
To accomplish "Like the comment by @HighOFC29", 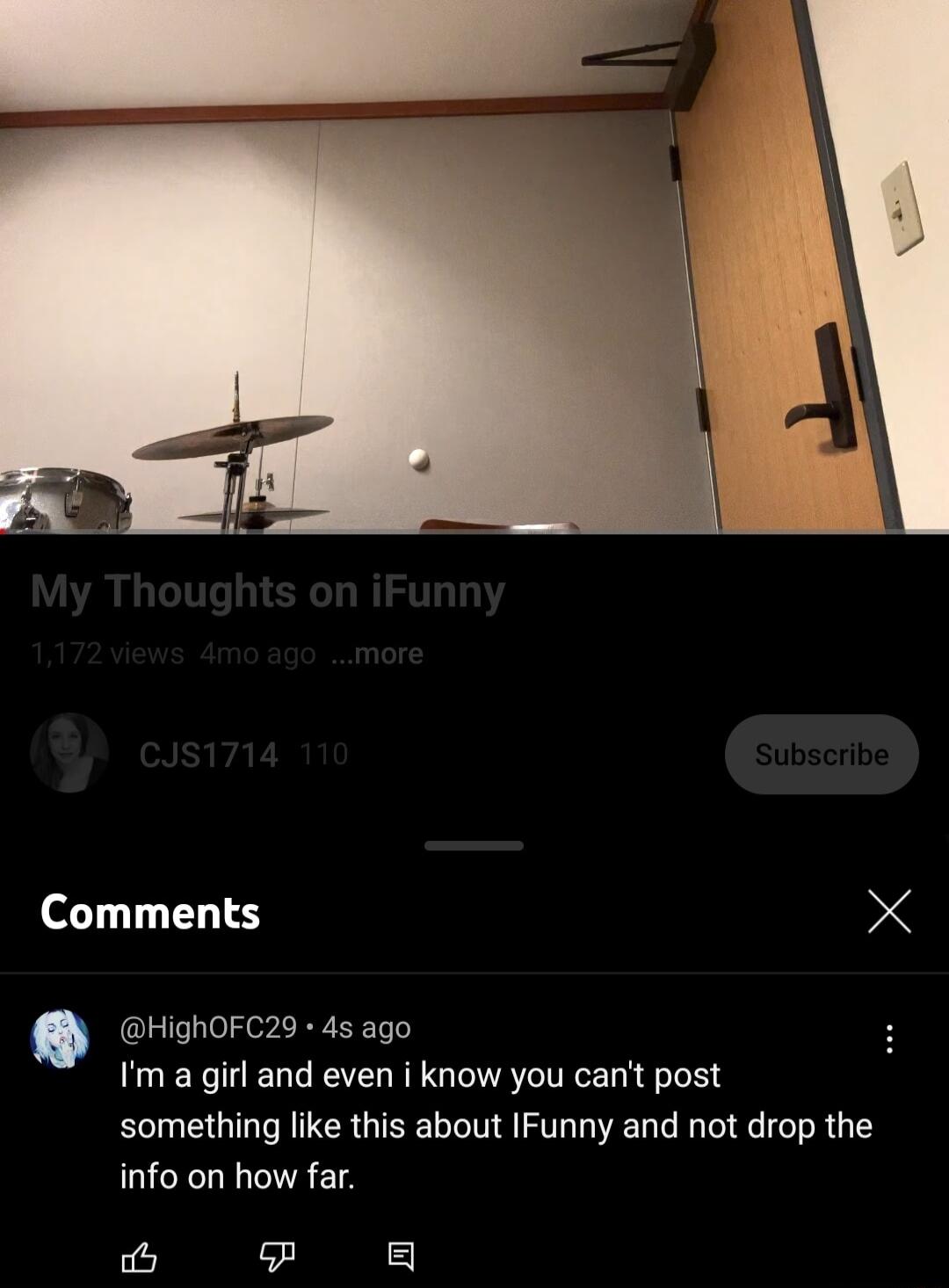I will click(x=139, y=1257).
